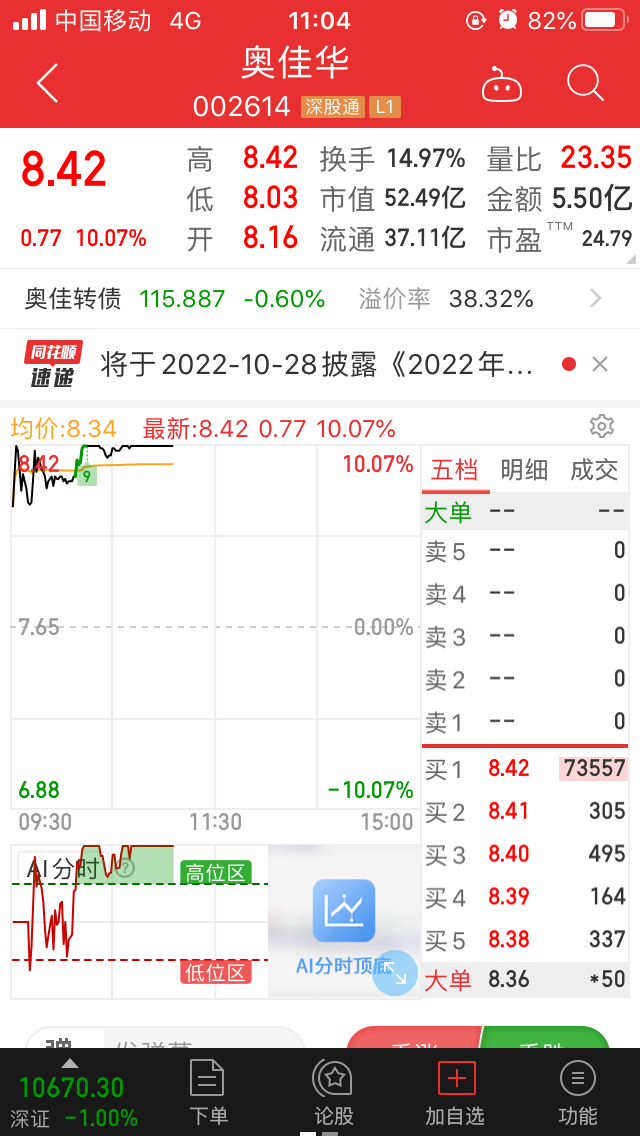The height and width of the screenshot is (1136, 640).
Task: Open the robot assistant icon
Action: click(501, 84)
